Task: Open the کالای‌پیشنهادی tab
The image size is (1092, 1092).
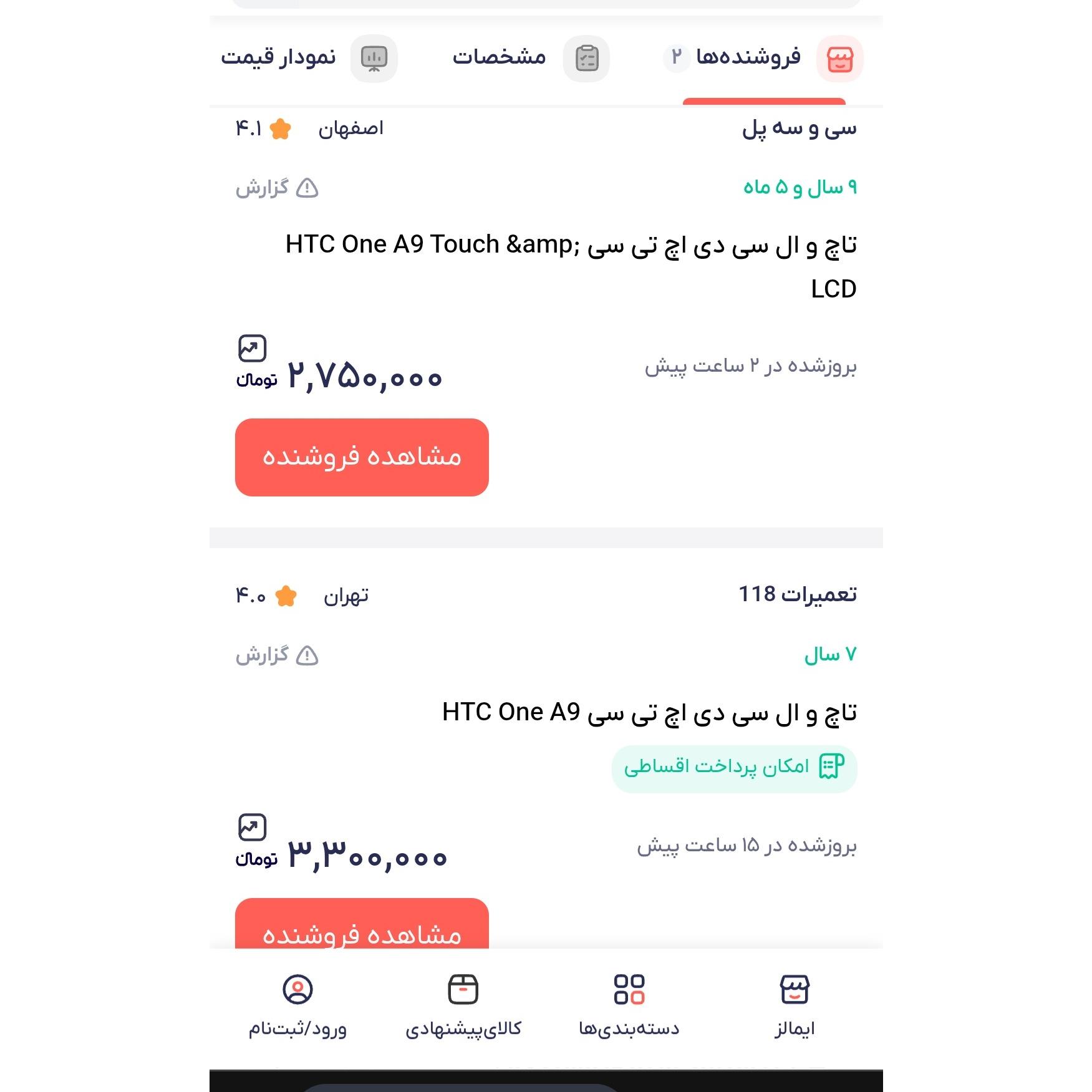Action: (x=463, y=1007)
